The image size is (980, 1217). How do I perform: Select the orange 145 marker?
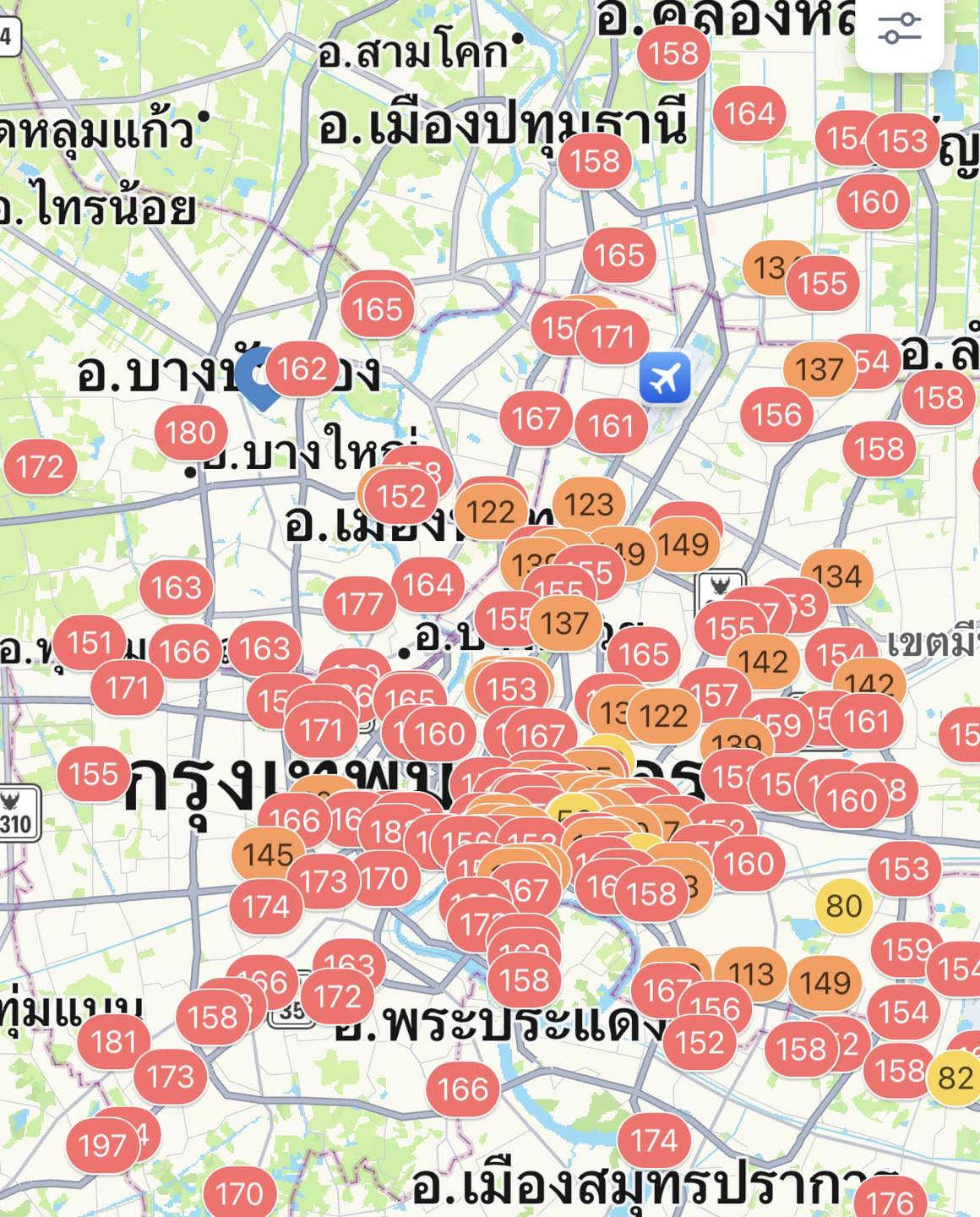tap(268, 854)
